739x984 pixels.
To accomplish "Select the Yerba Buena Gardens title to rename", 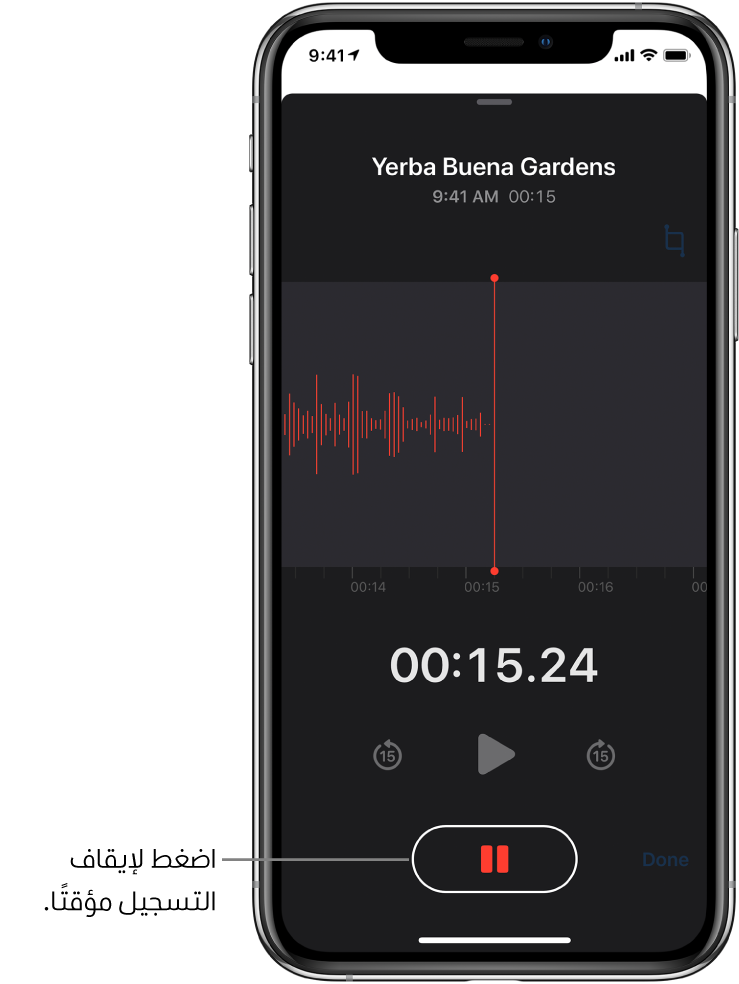I will 494,167.
